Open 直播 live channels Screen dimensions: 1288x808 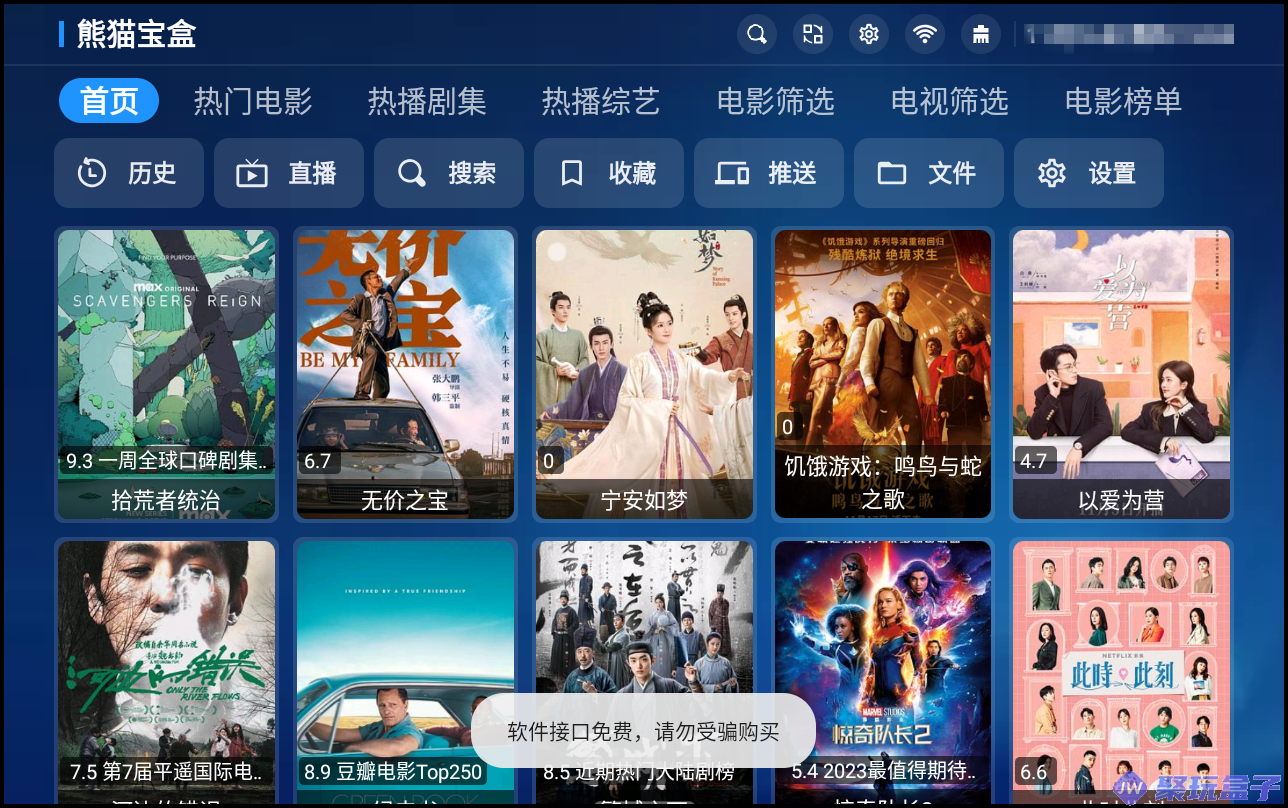[x=289, y=173]
